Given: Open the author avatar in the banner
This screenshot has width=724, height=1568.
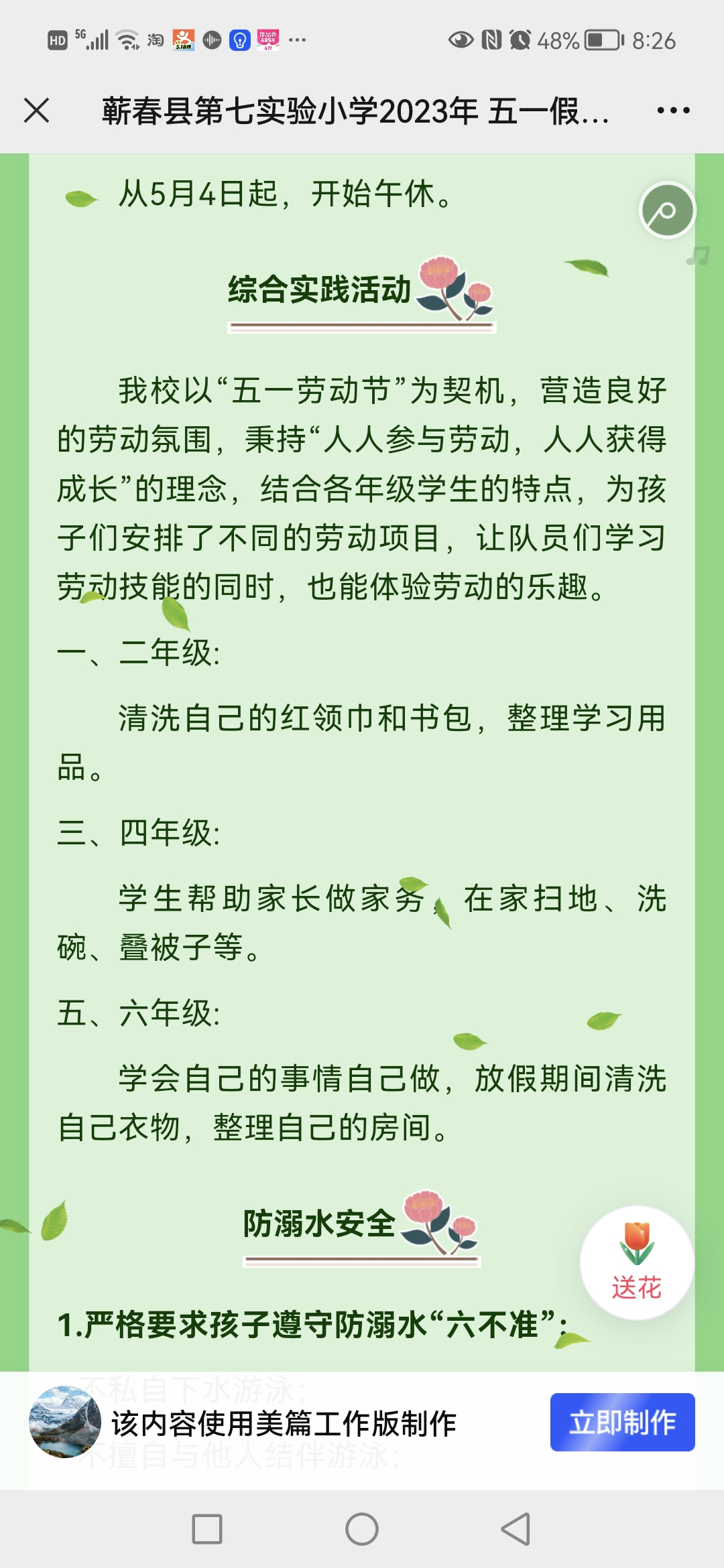Looking at the screenshot, I should pos(65,1422).
